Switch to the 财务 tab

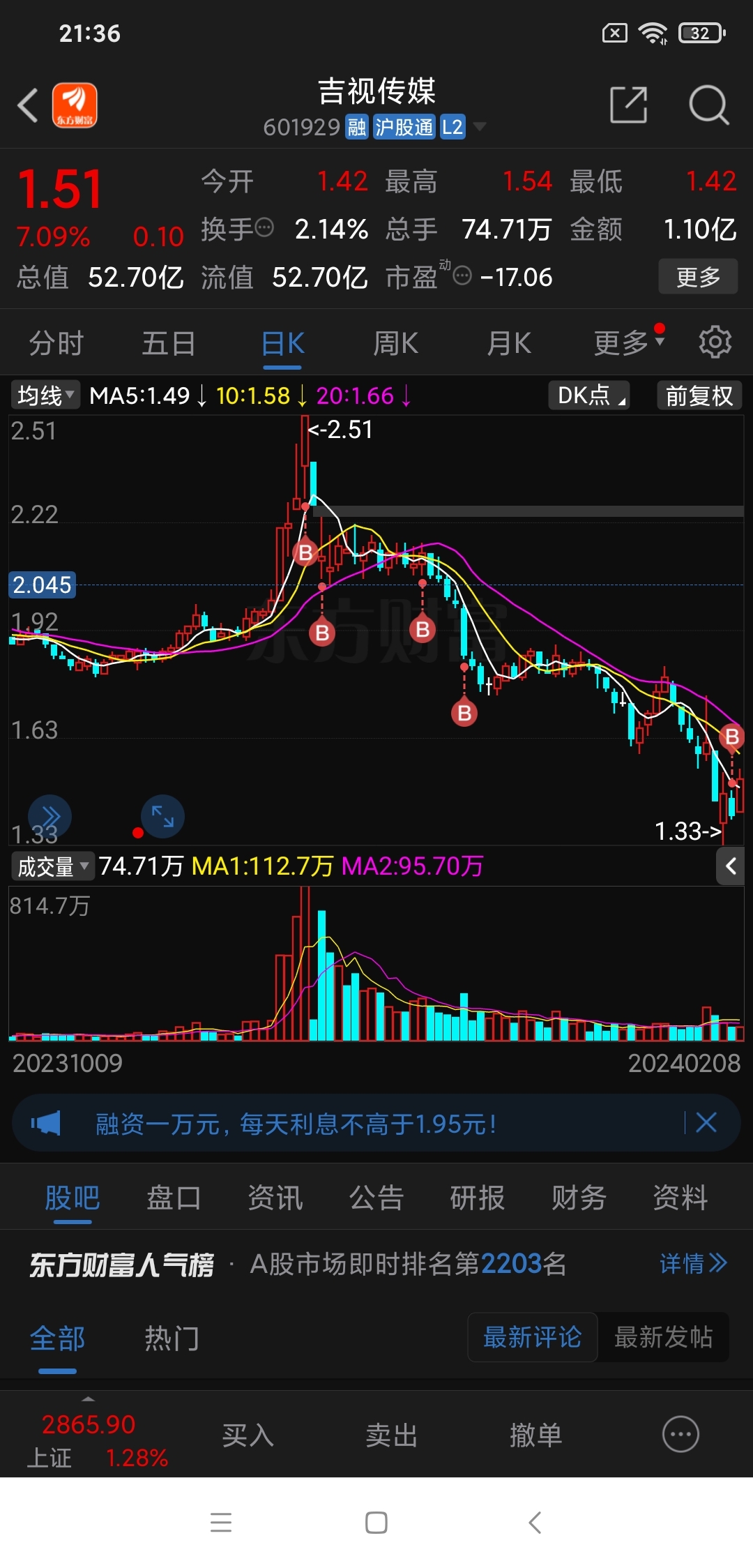click(x=579, y=1198)
